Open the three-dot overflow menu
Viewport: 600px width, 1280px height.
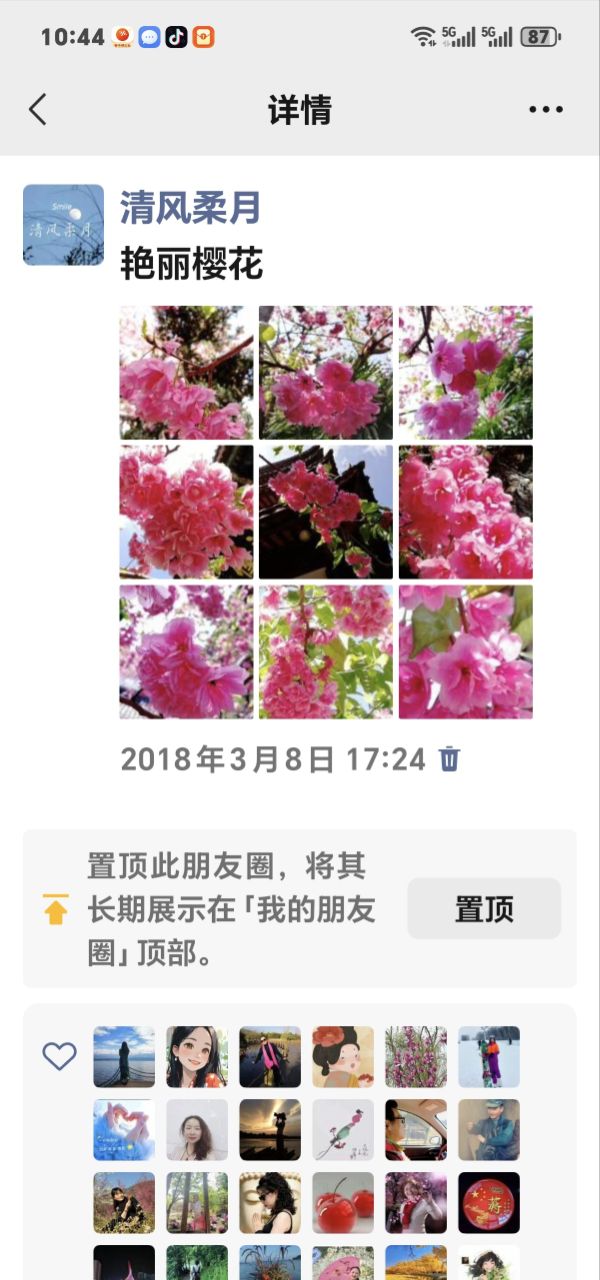(x=546, y=110)
